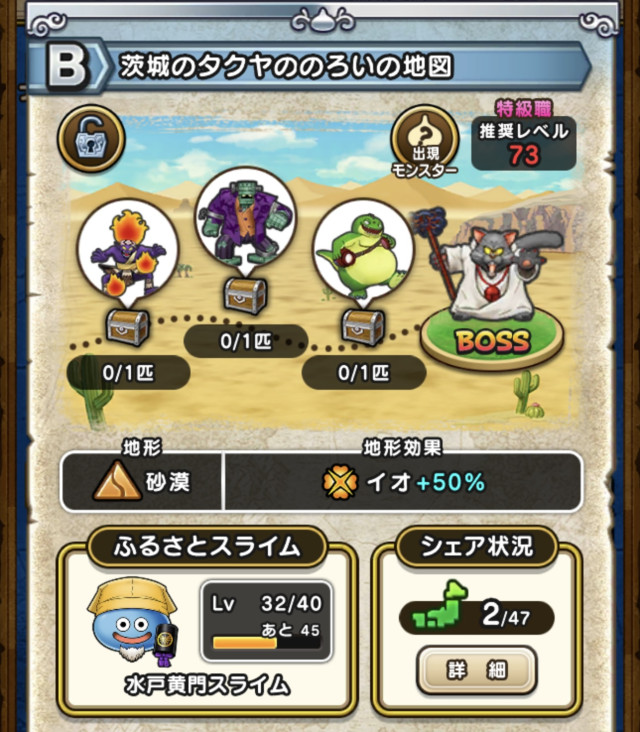Tap the padlock lock icon

pos(92,139)
